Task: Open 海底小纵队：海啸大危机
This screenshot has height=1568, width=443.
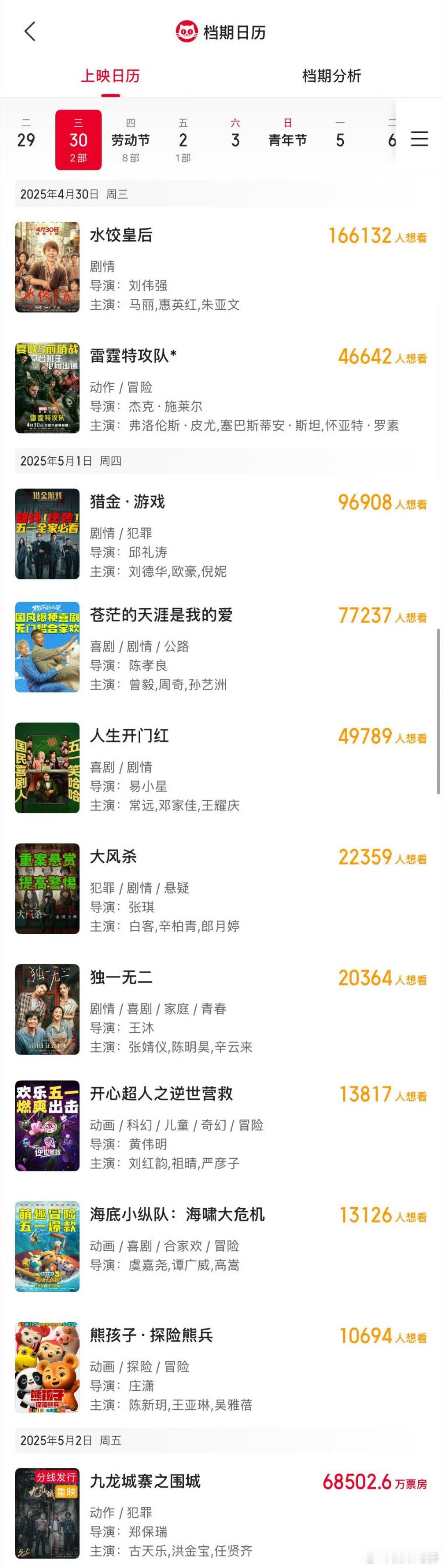Action: 177,1214
